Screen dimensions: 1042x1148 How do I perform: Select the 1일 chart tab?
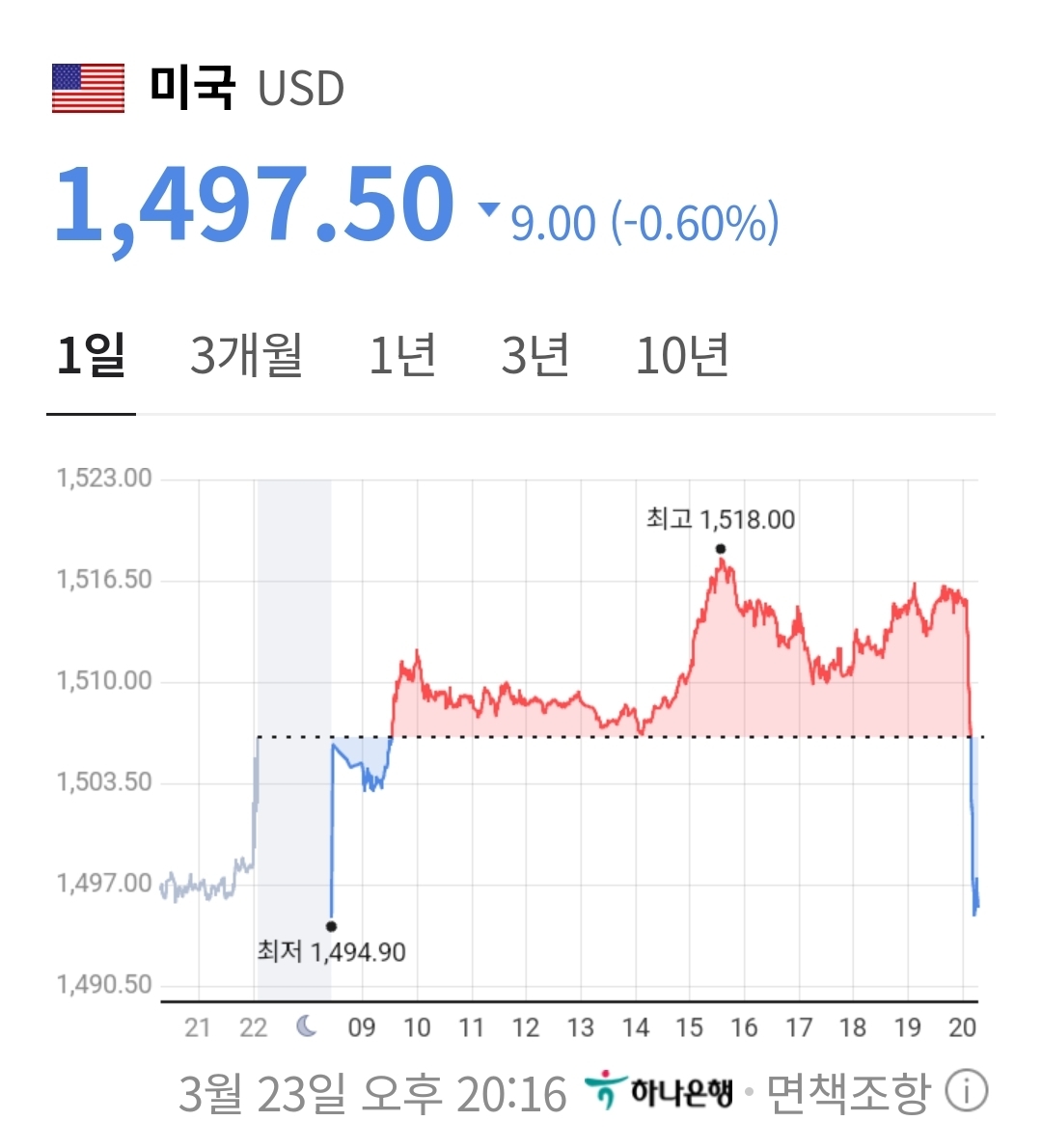click(x=91, y=356)
